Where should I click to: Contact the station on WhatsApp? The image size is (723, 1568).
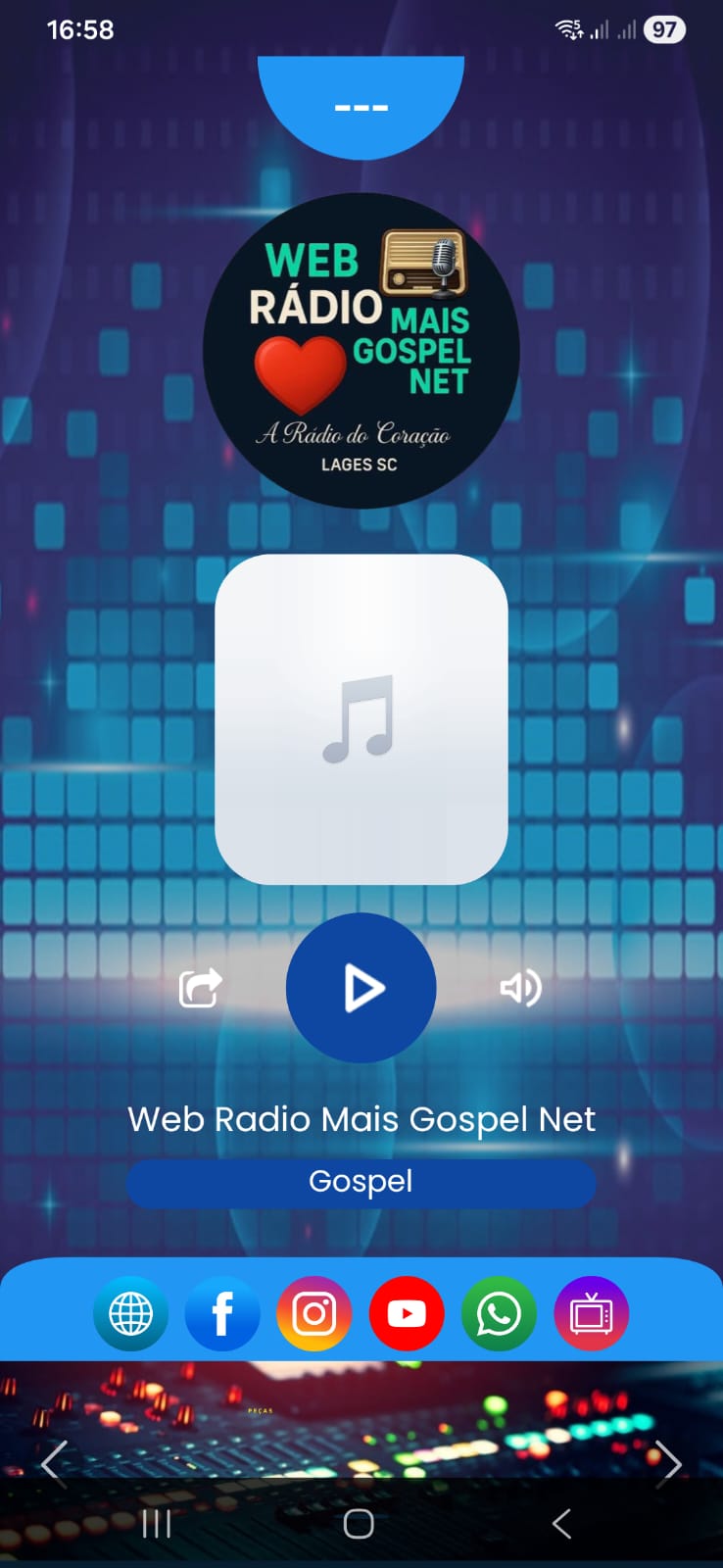tap(499, 1314)
